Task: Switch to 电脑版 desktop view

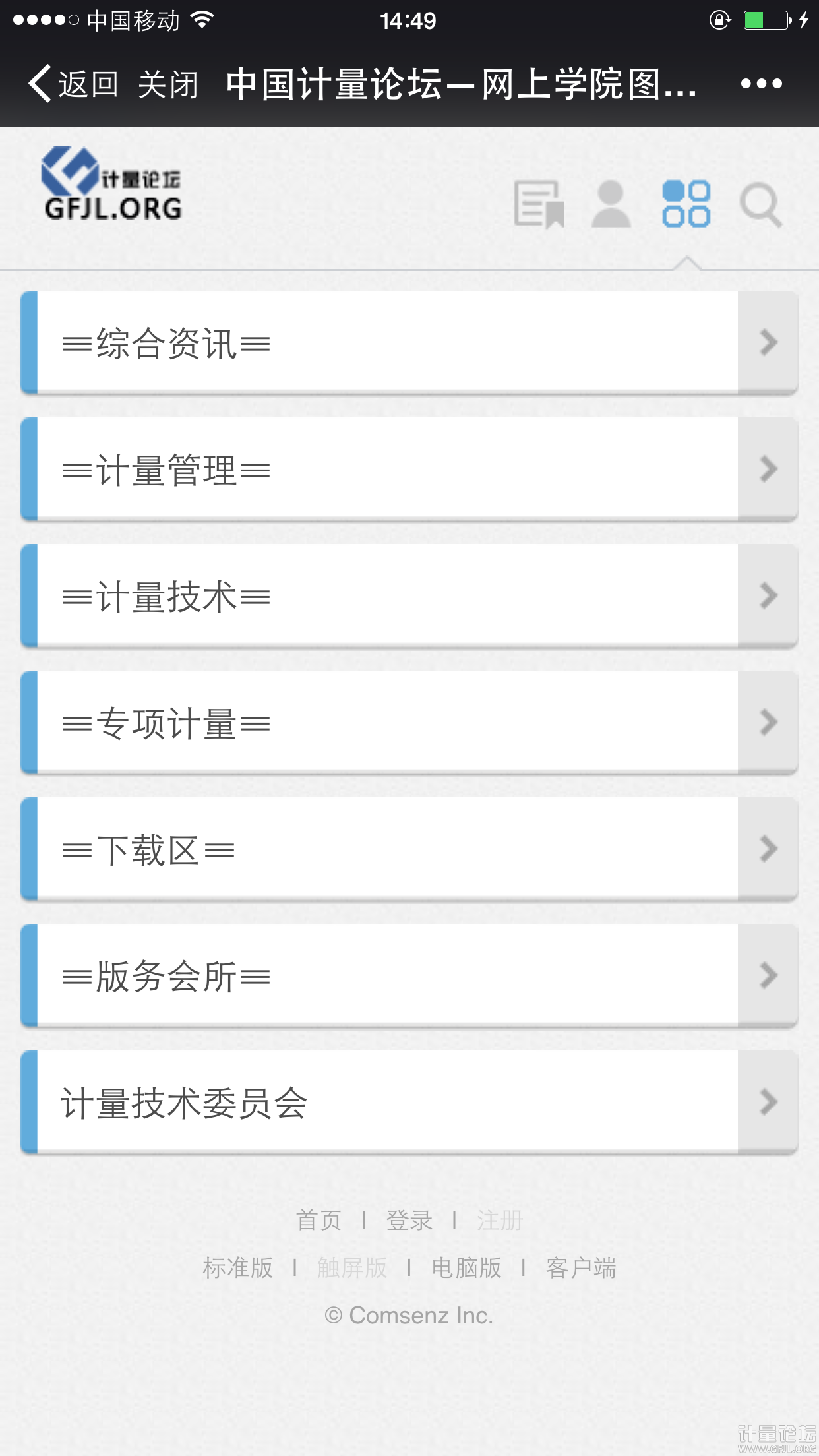Action: pos(466,1267)
